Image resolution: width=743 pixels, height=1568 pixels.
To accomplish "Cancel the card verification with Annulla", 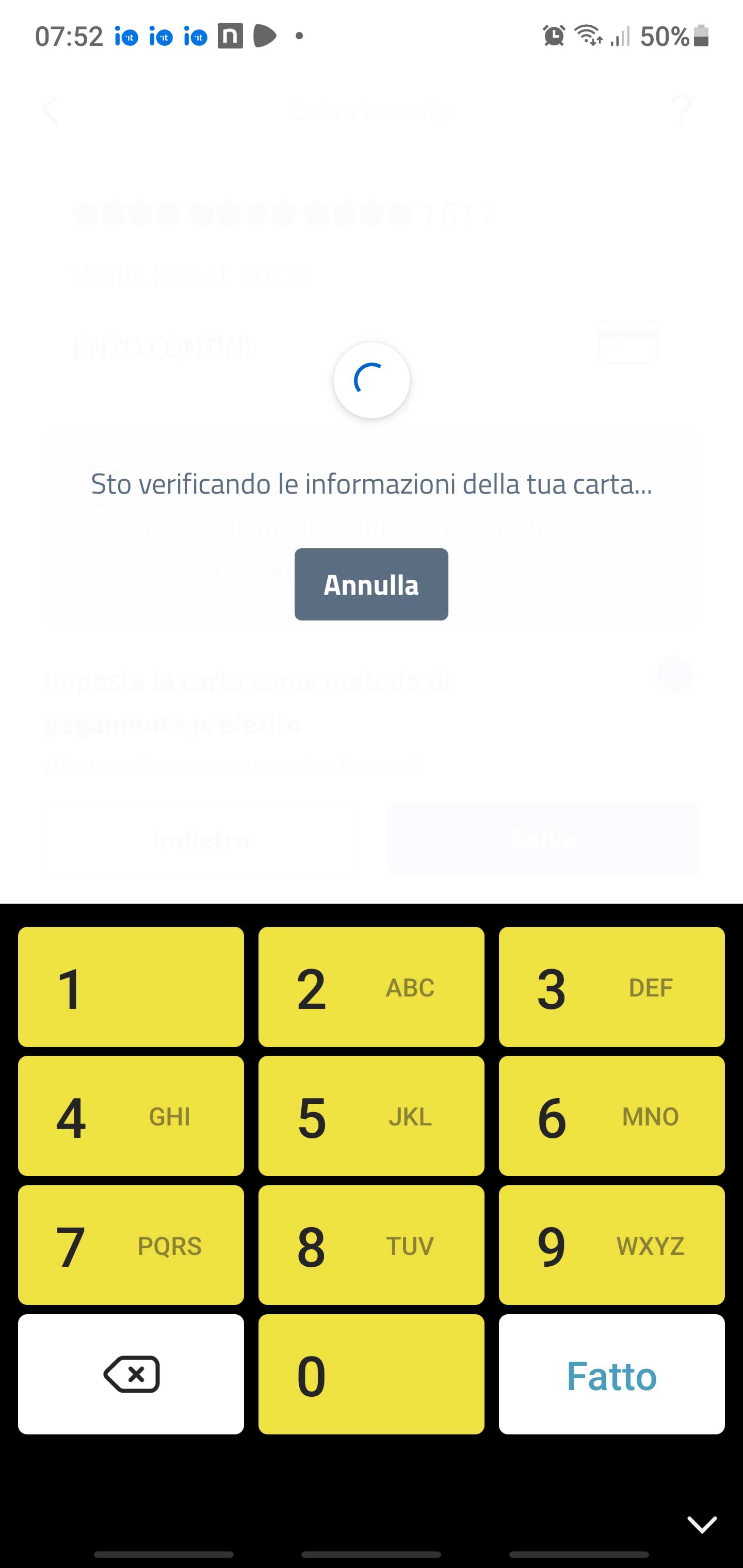I will pos(371,584).
